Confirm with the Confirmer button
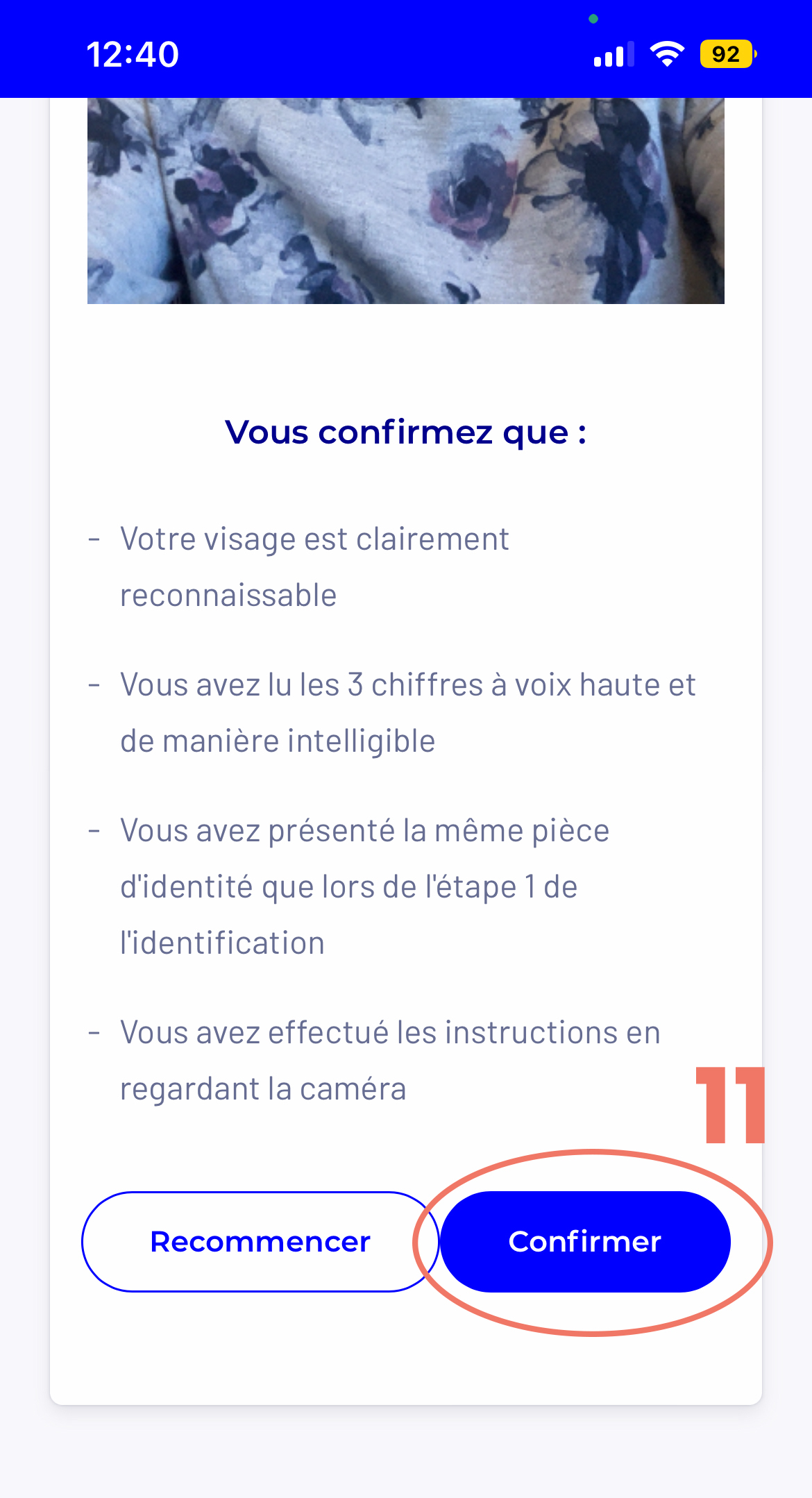 (x=585, y=1242)
